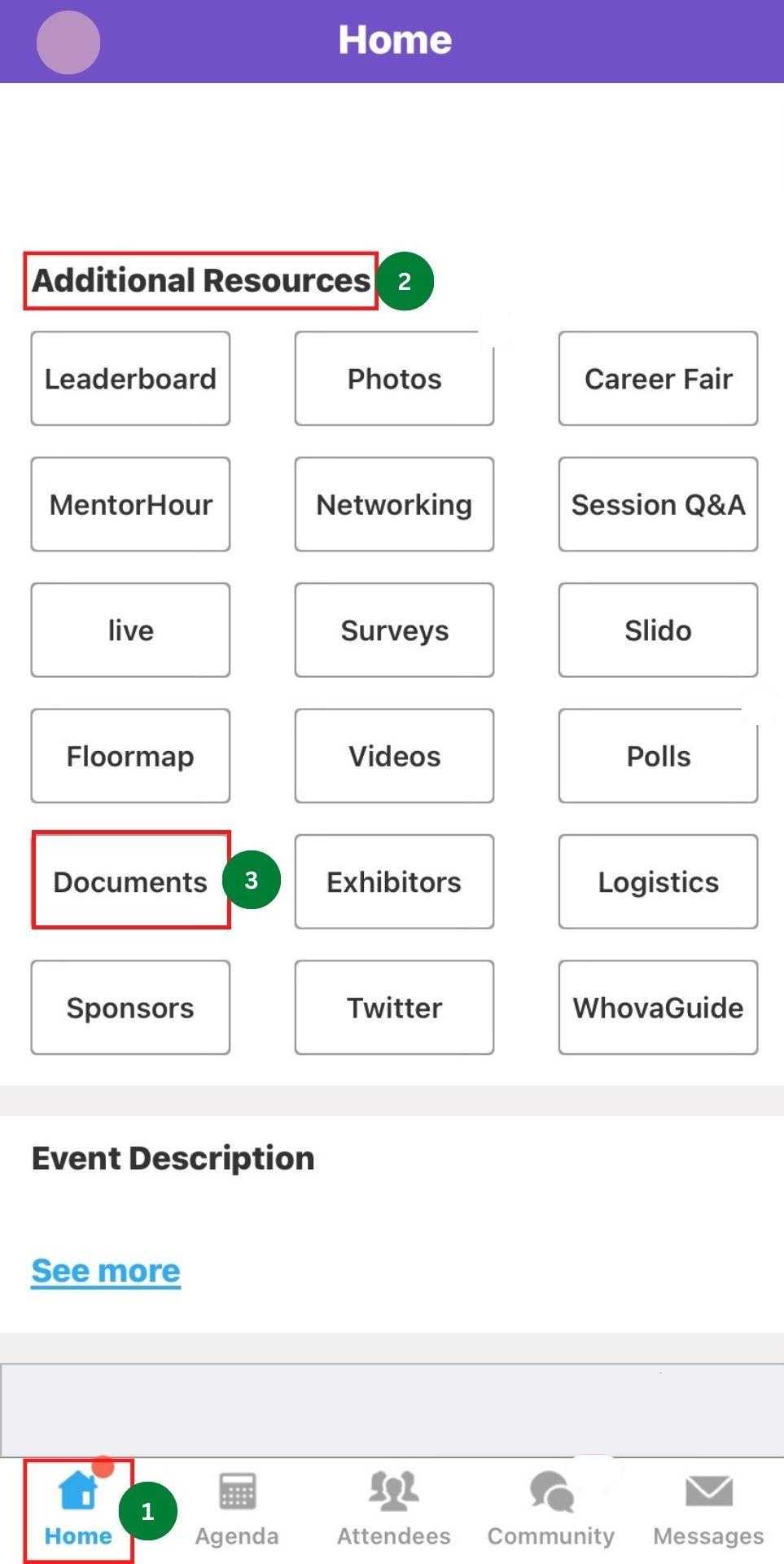The width and height of the screenshot is (784, 1564).
Task: Open Session Q&A
Action: (658, 504)
